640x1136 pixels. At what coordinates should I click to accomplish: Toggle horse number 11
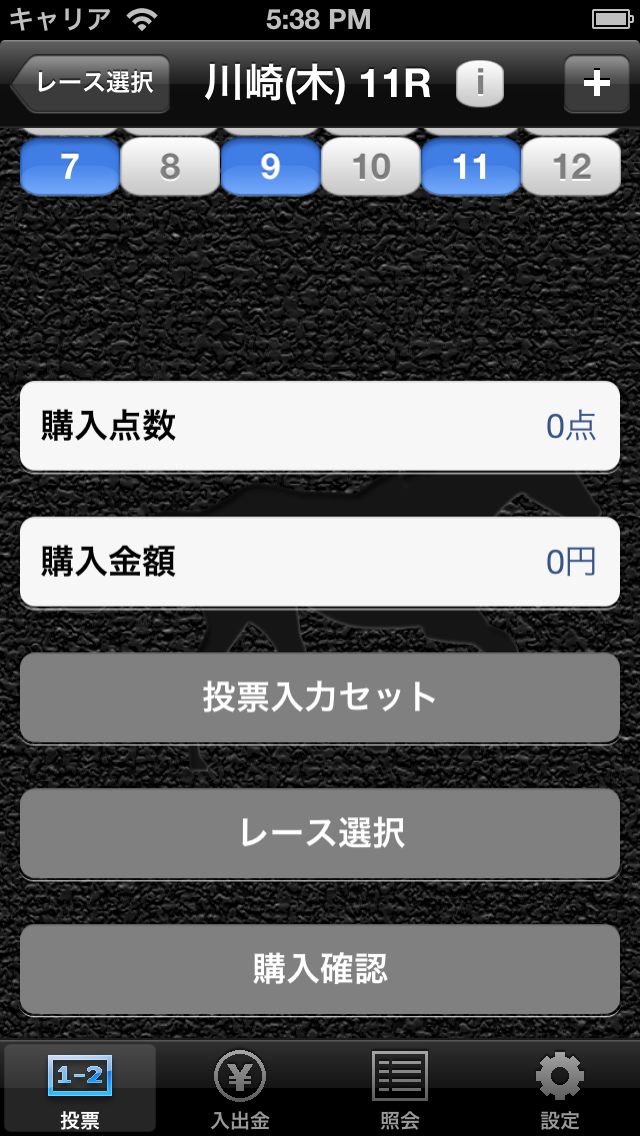coord(471,166)
